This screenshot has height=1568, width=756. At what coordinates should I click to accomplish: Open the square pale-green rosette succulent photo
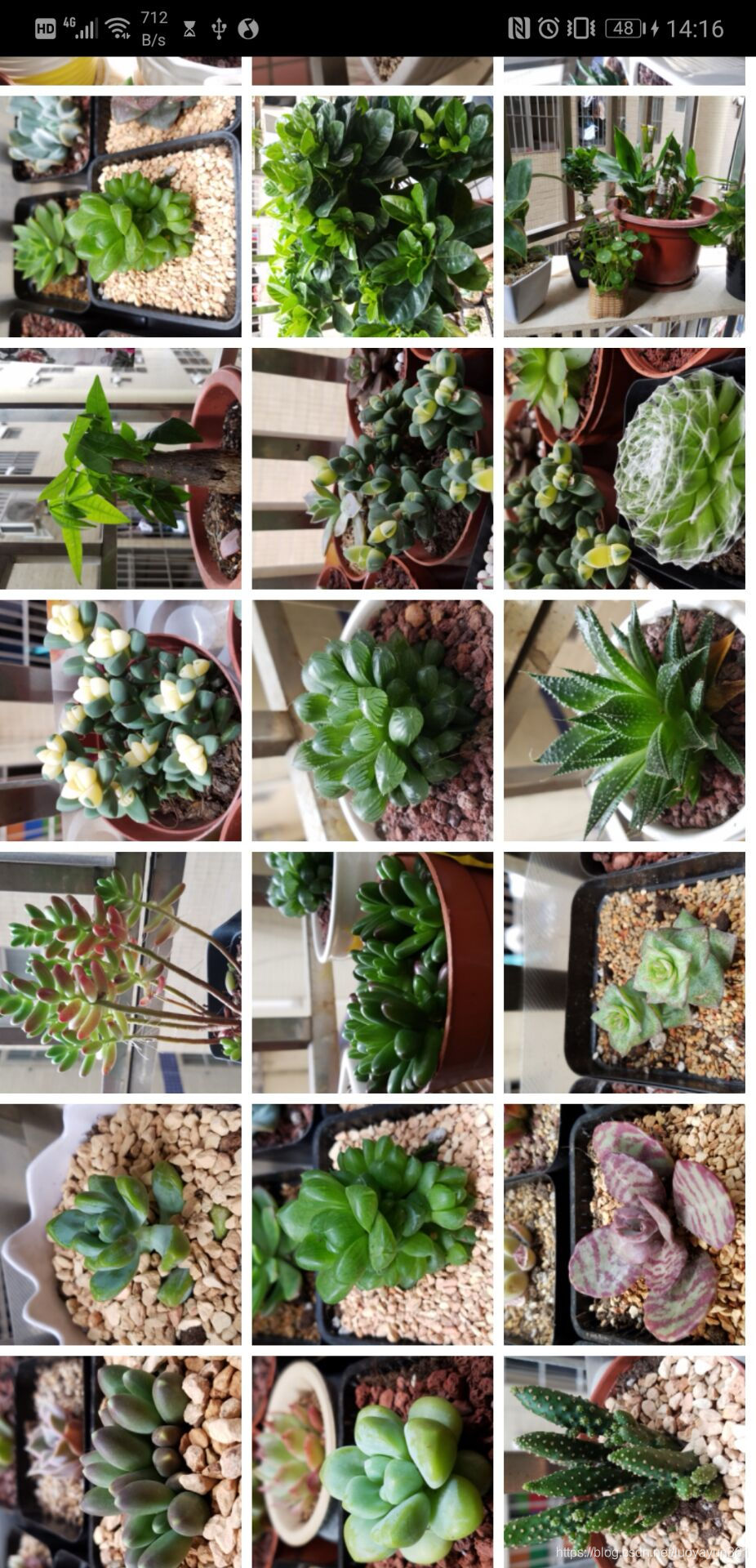point(624,973)
